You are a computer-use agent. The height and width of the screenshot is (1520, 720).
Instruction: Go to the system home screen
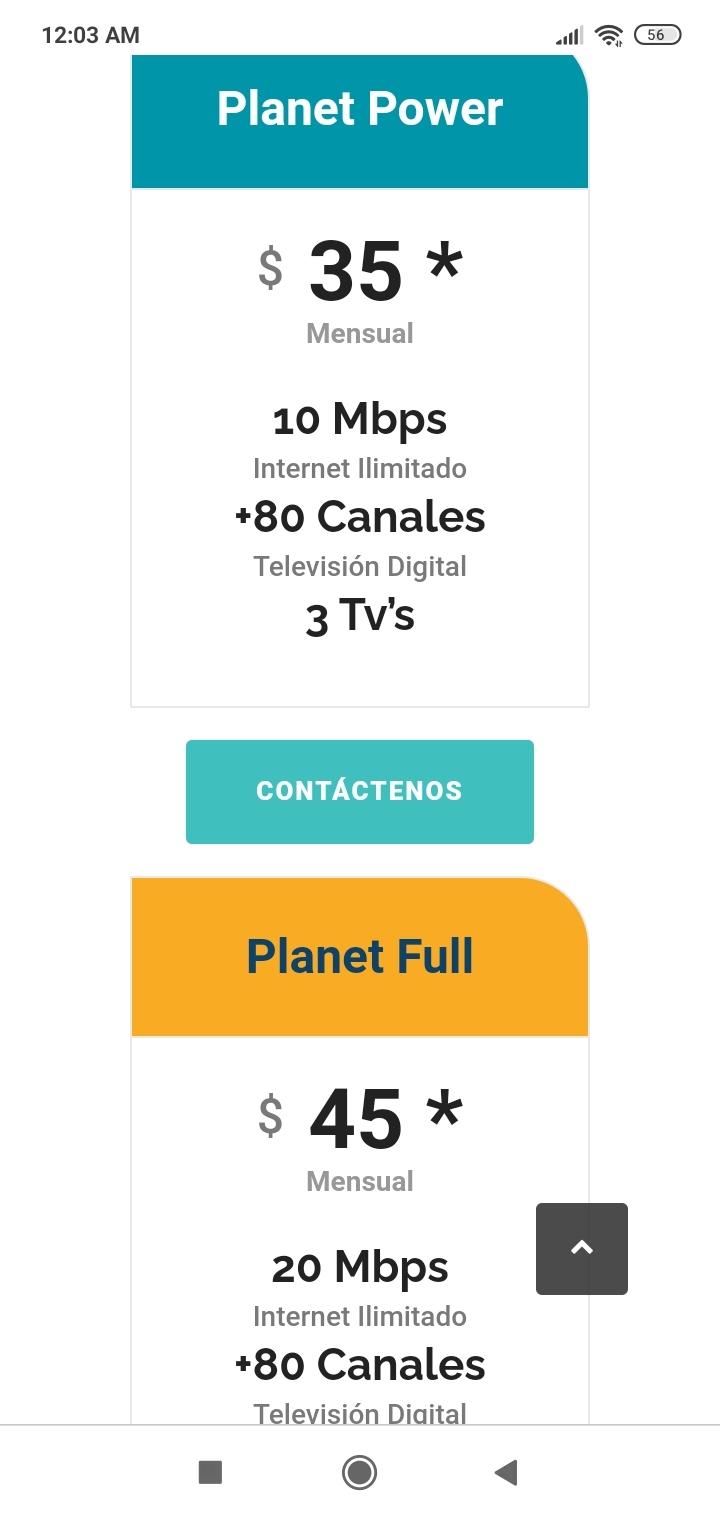359,1472
